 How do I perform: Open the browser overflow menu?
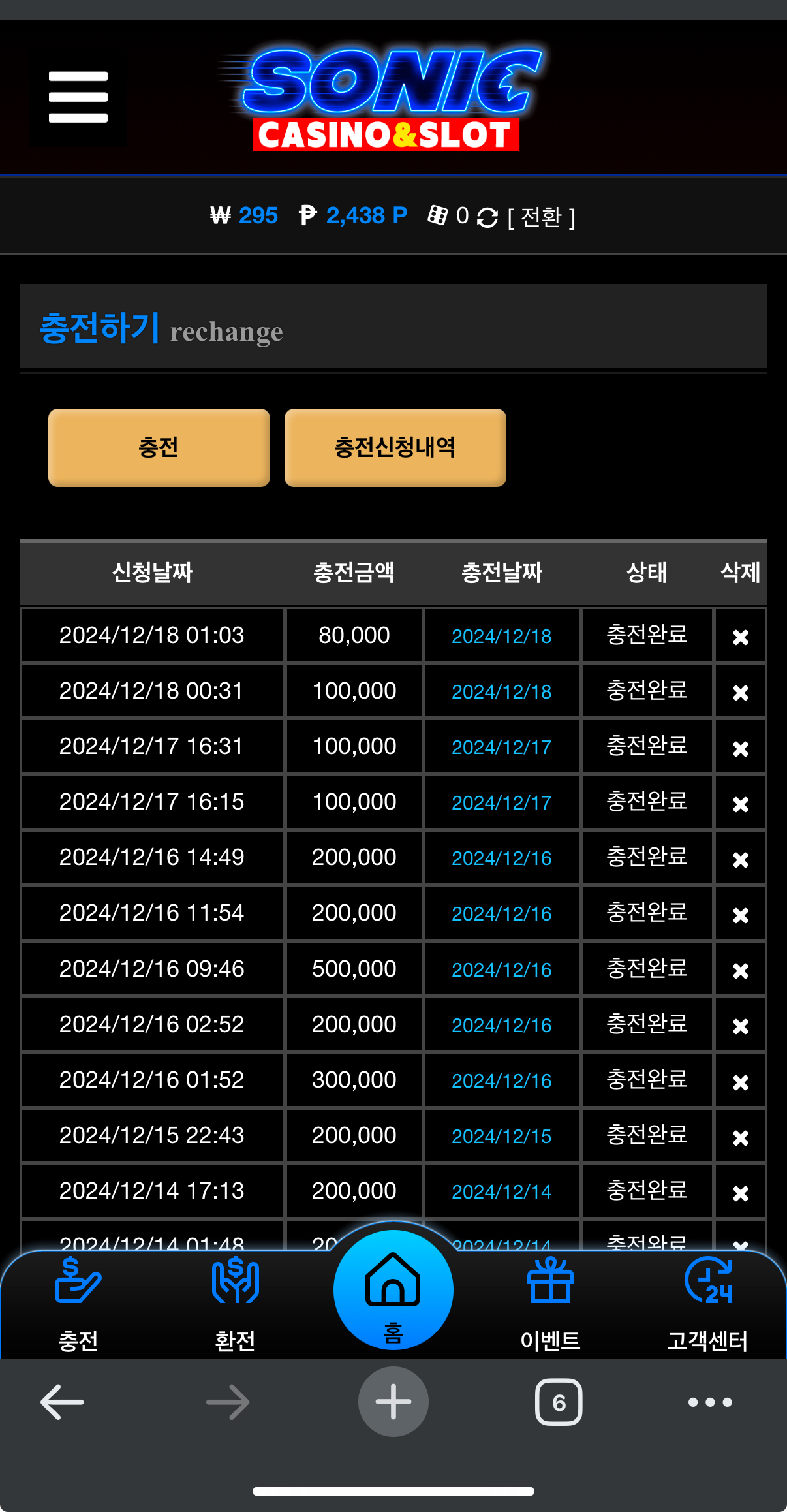(x=710, y=1402)
